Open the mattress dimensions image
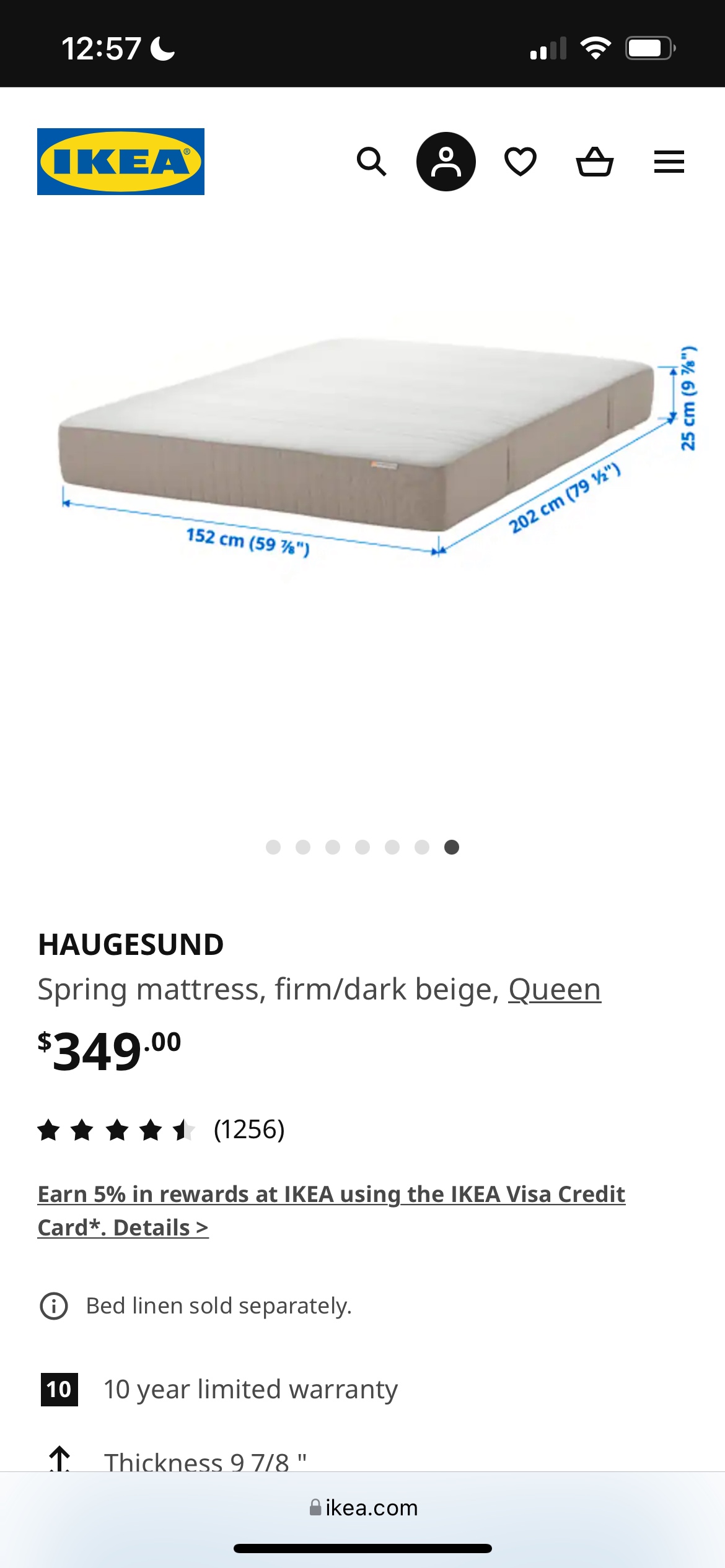Screen dimensions: 725x1568 pyautogui.click(x=362, y=446)
